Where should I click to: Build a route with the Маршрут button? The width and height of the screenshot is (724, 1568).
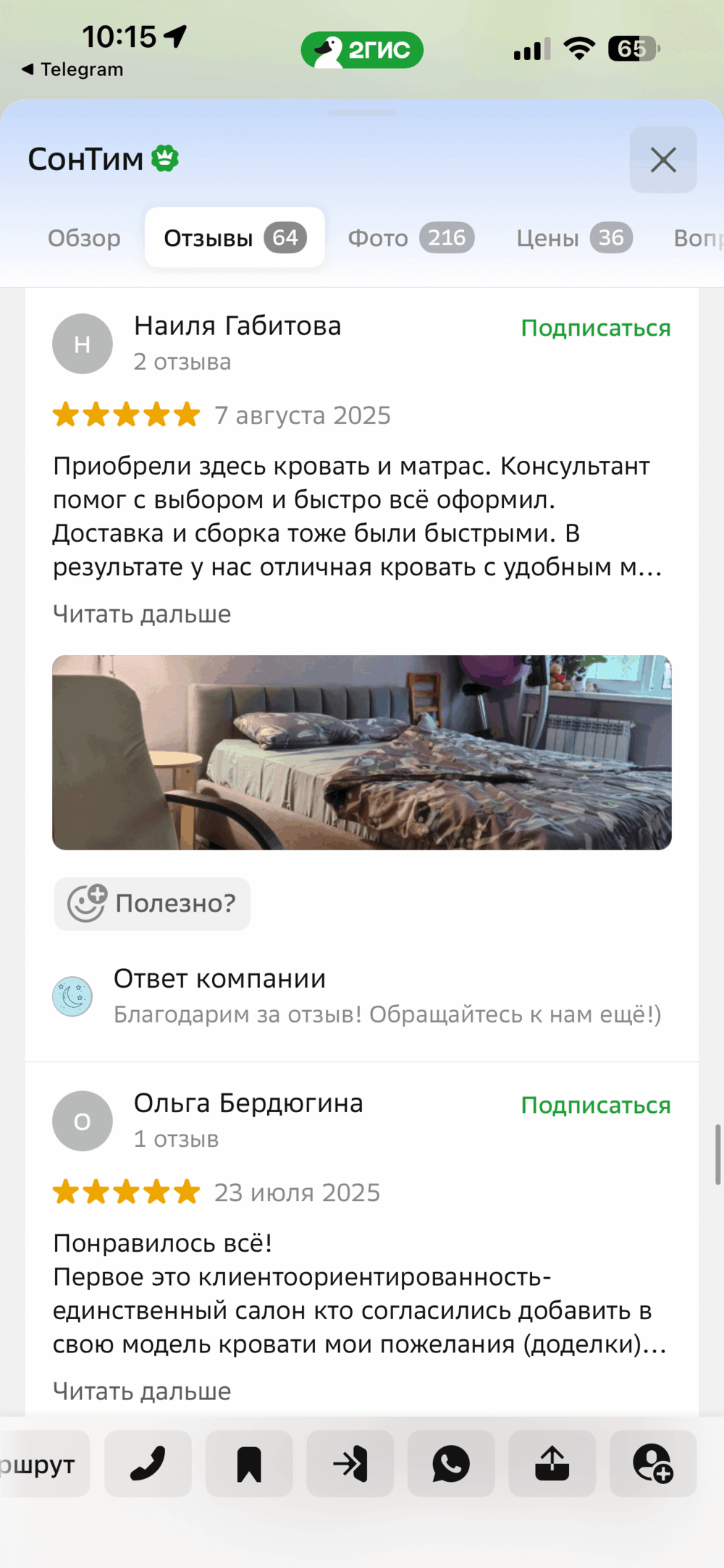(40, 1464)
